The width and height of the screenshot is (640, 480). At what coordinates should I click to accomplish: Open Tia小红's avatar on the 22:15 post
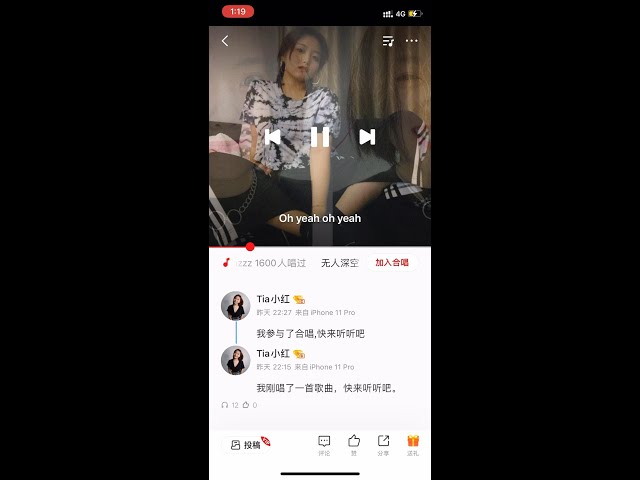(236, 360)
